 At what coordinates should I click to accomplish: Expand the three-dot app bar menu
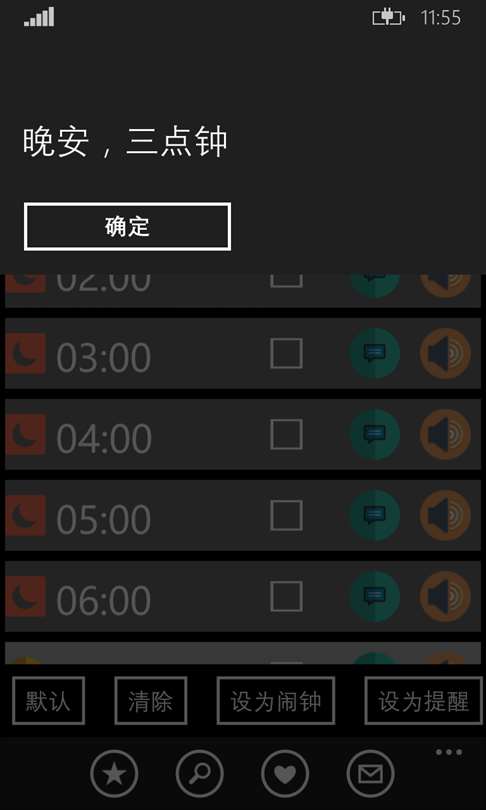click(449, 752)
